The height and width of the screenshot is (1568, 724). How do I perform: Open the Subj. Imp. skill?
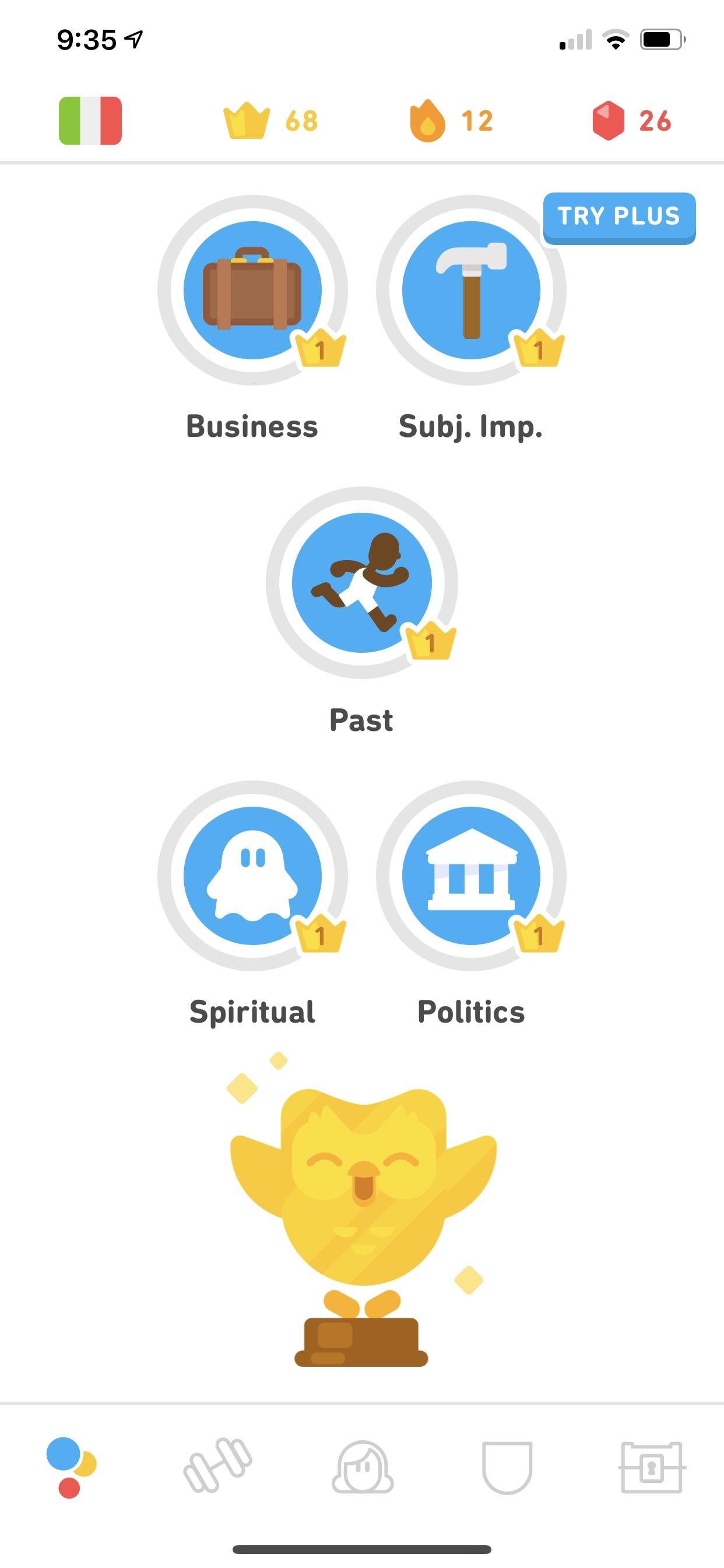(471, 290)
